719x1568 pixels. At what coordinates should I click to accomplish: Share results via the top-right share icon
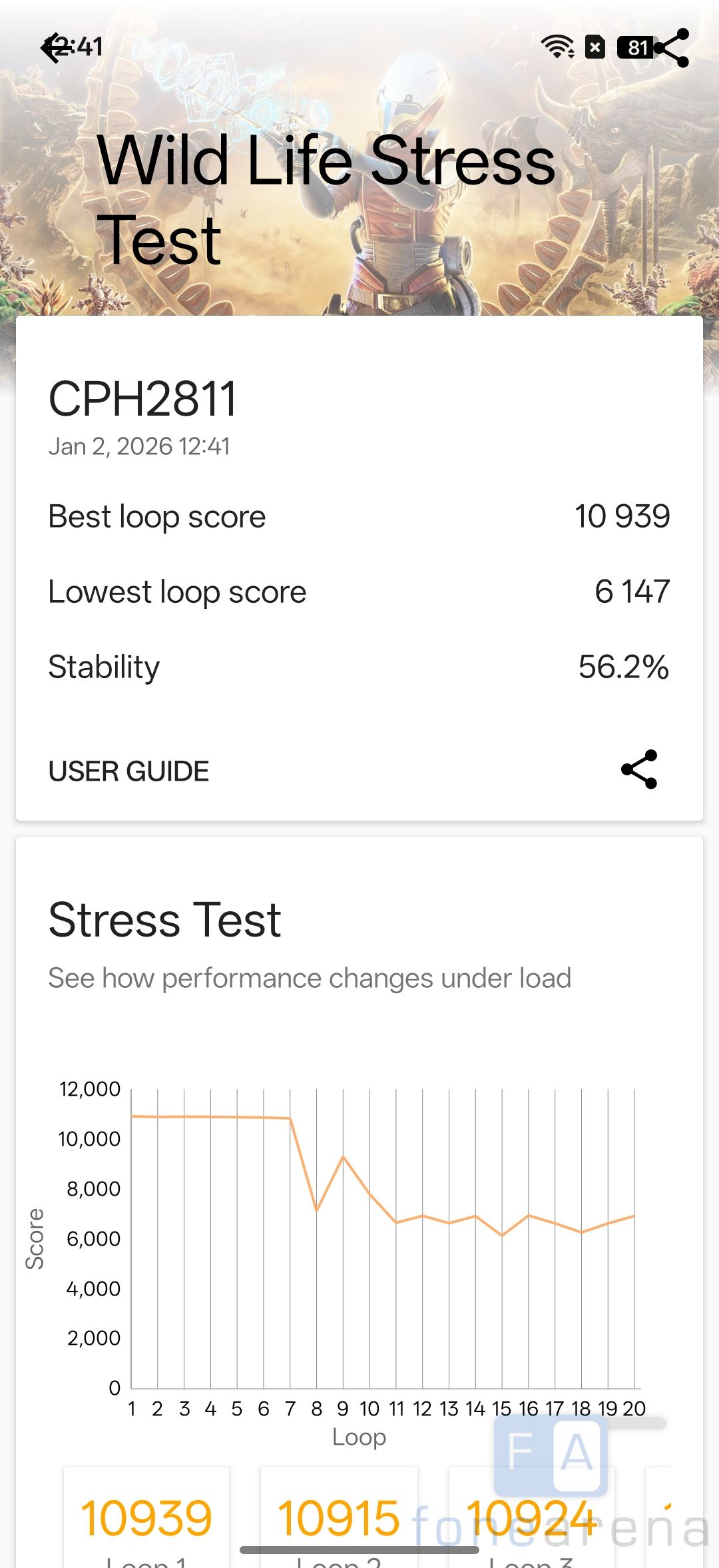tap(671, 48)
